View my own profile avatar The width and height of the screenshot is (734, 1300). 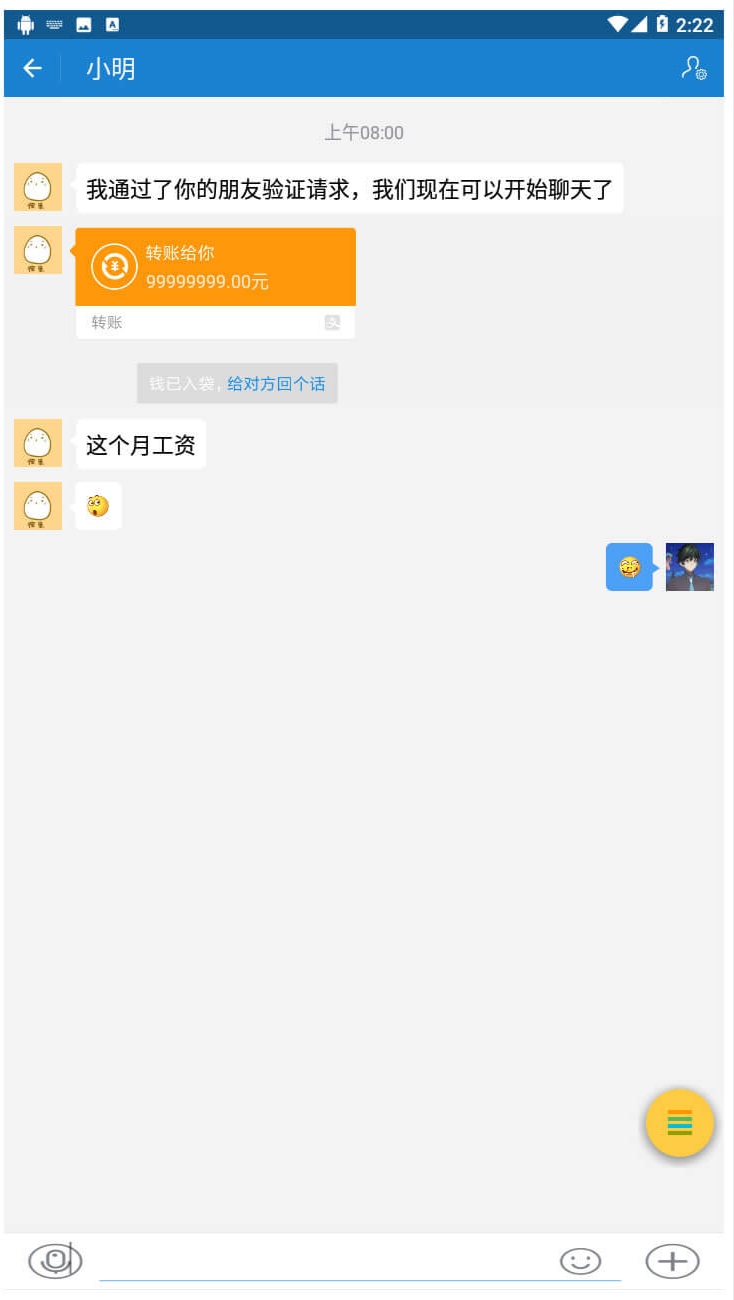[690, 567]
